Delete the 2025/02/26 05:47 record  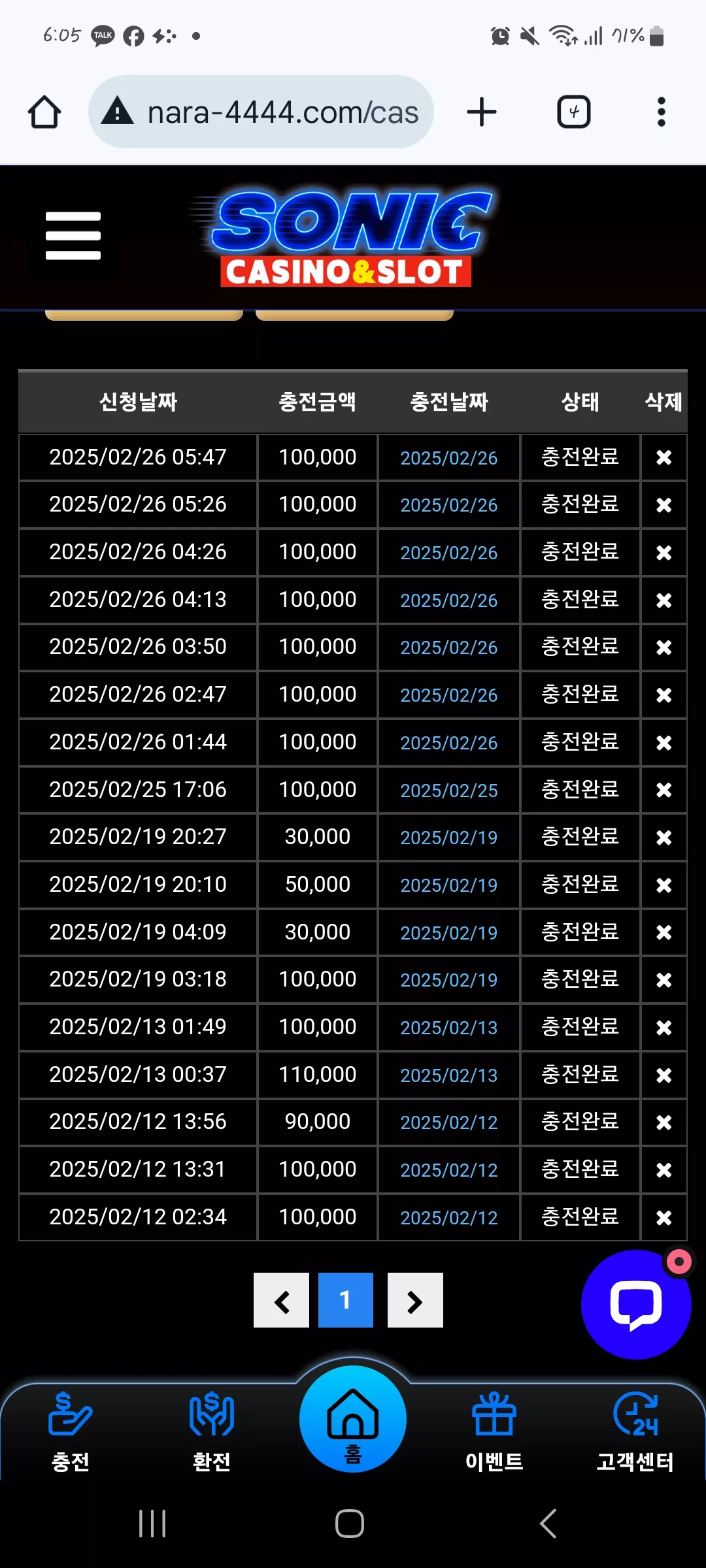[x=664, y=457]
